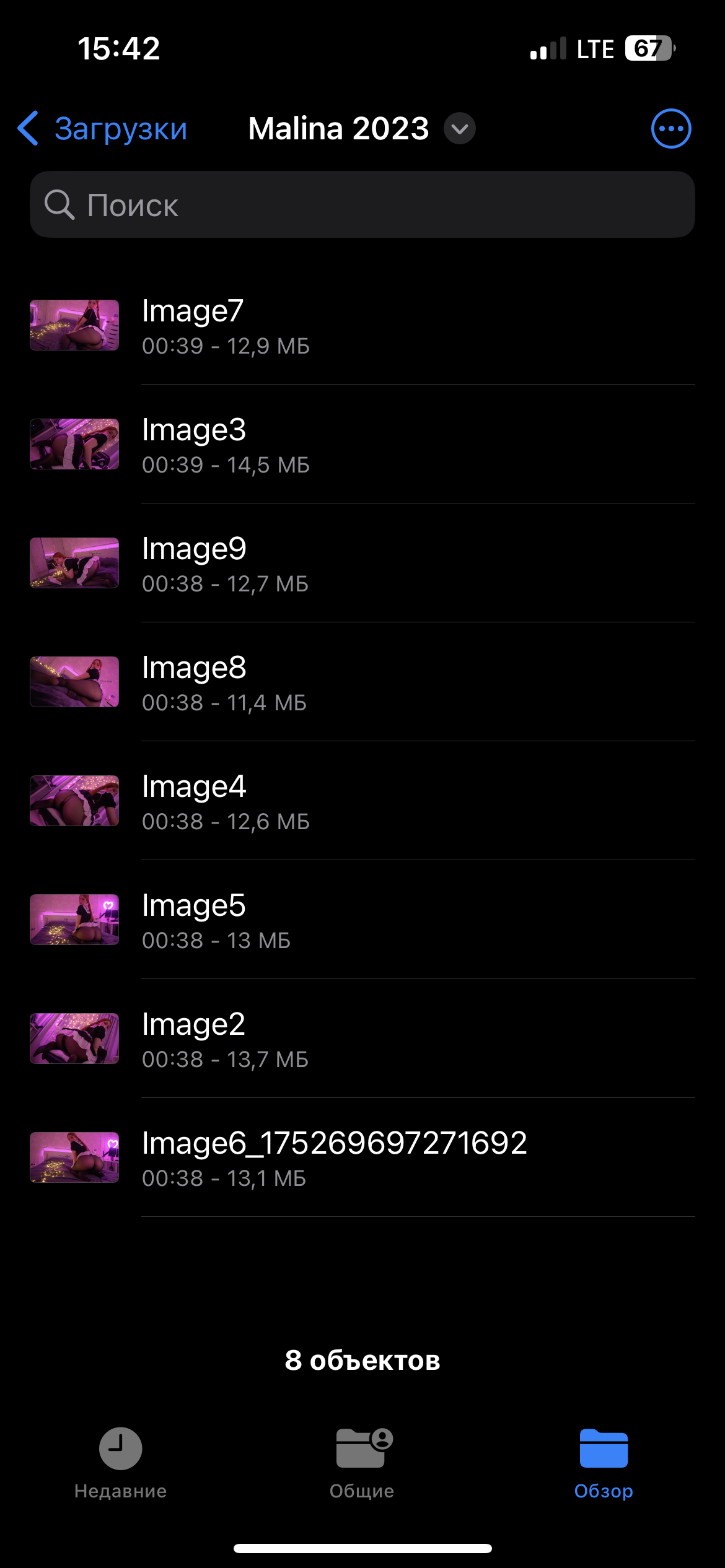
Task: Open the Image7 video file
Action: coord(362,326)
